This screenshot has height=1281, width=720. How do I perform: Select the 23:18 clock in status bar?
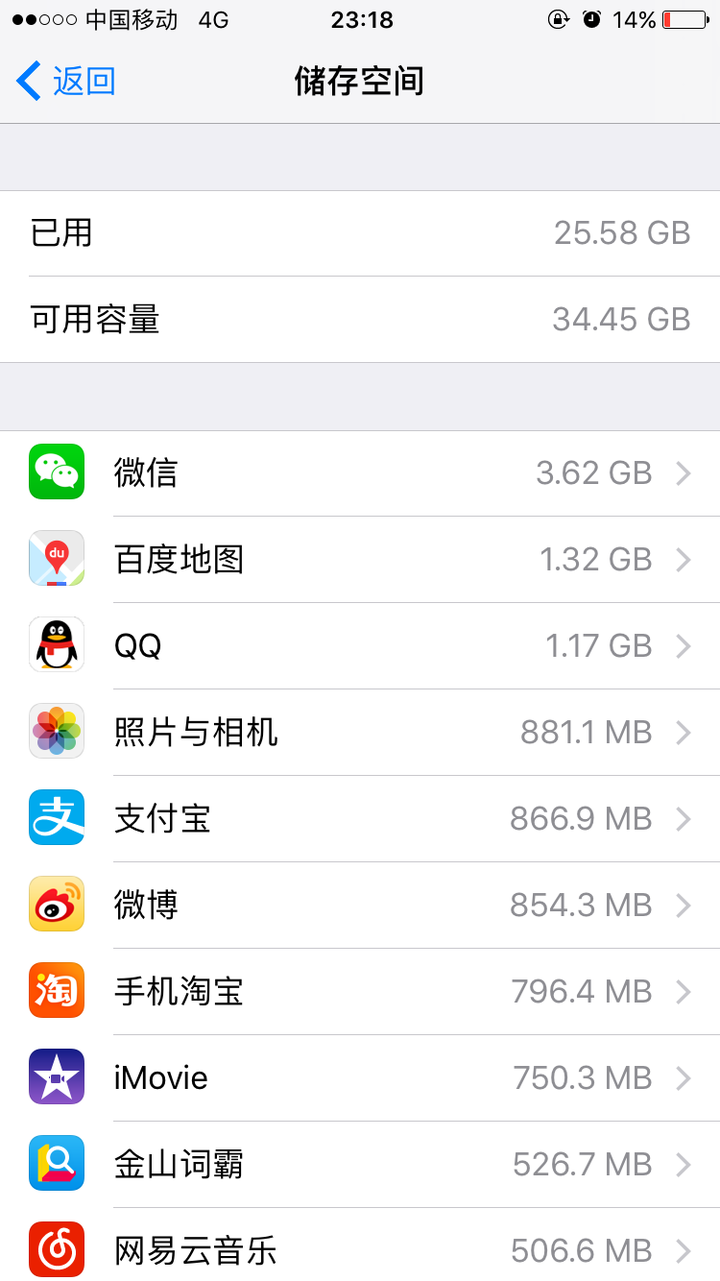(360, 18)
